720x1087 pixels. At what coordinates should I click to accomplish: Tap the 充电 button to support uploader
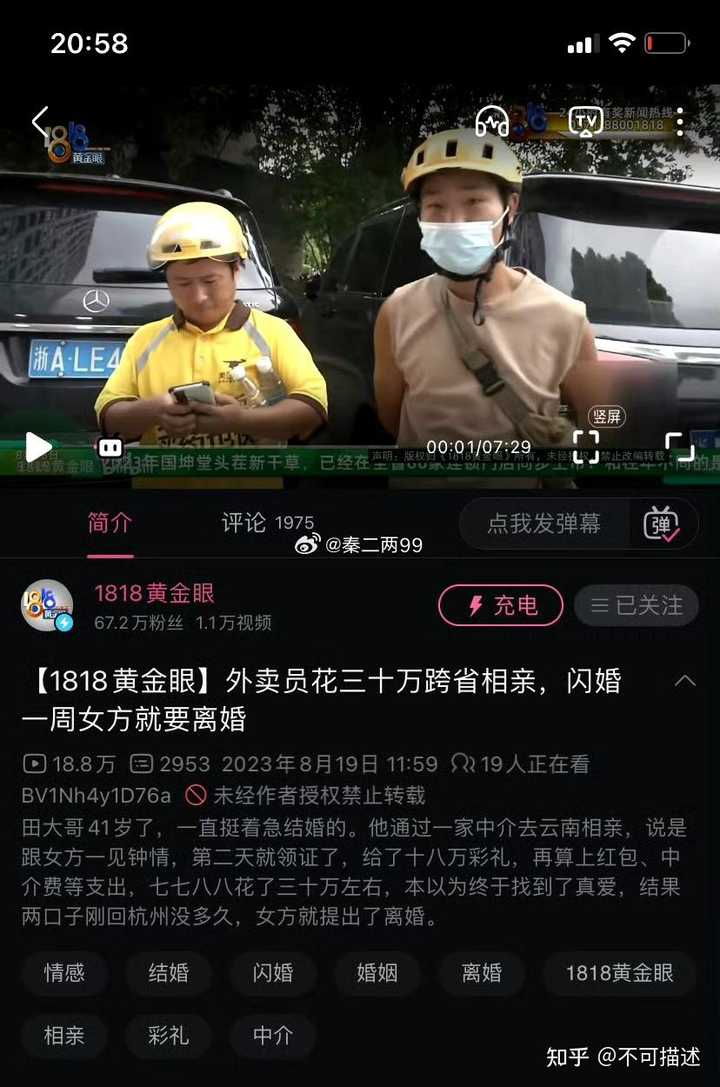point(500,606)
